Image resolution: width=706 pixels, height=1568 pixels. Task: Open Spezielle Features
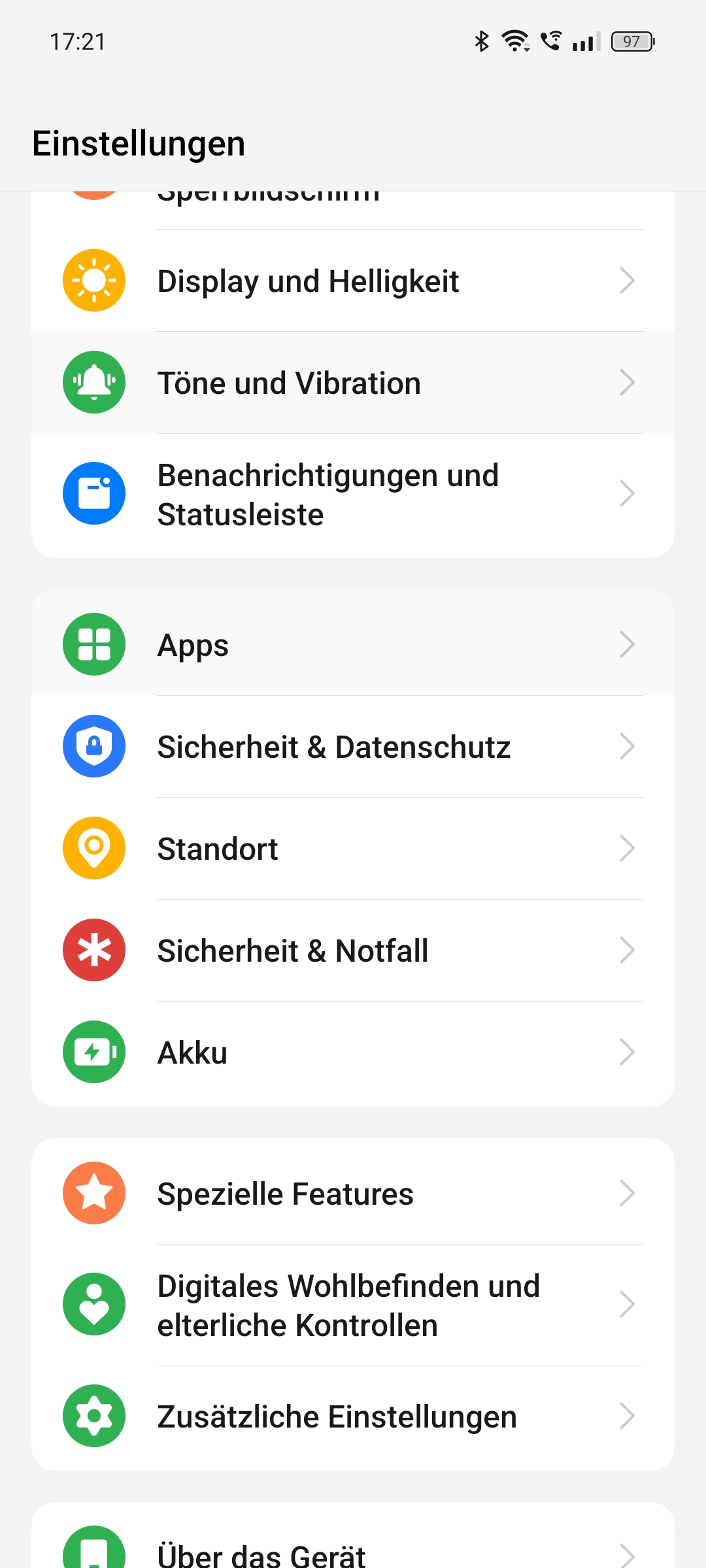pyautogui.click(x=353, y=1194)
